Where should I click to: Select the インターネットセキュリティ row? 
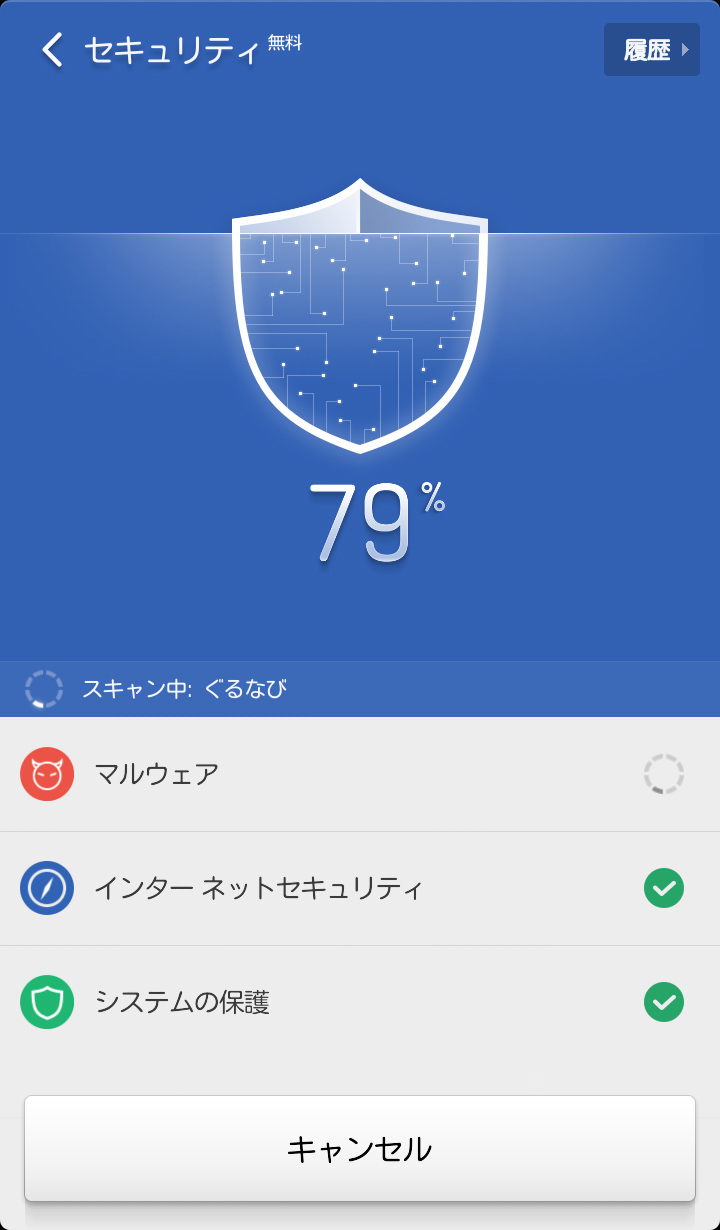pyautogui.click(x=360, y=888)
